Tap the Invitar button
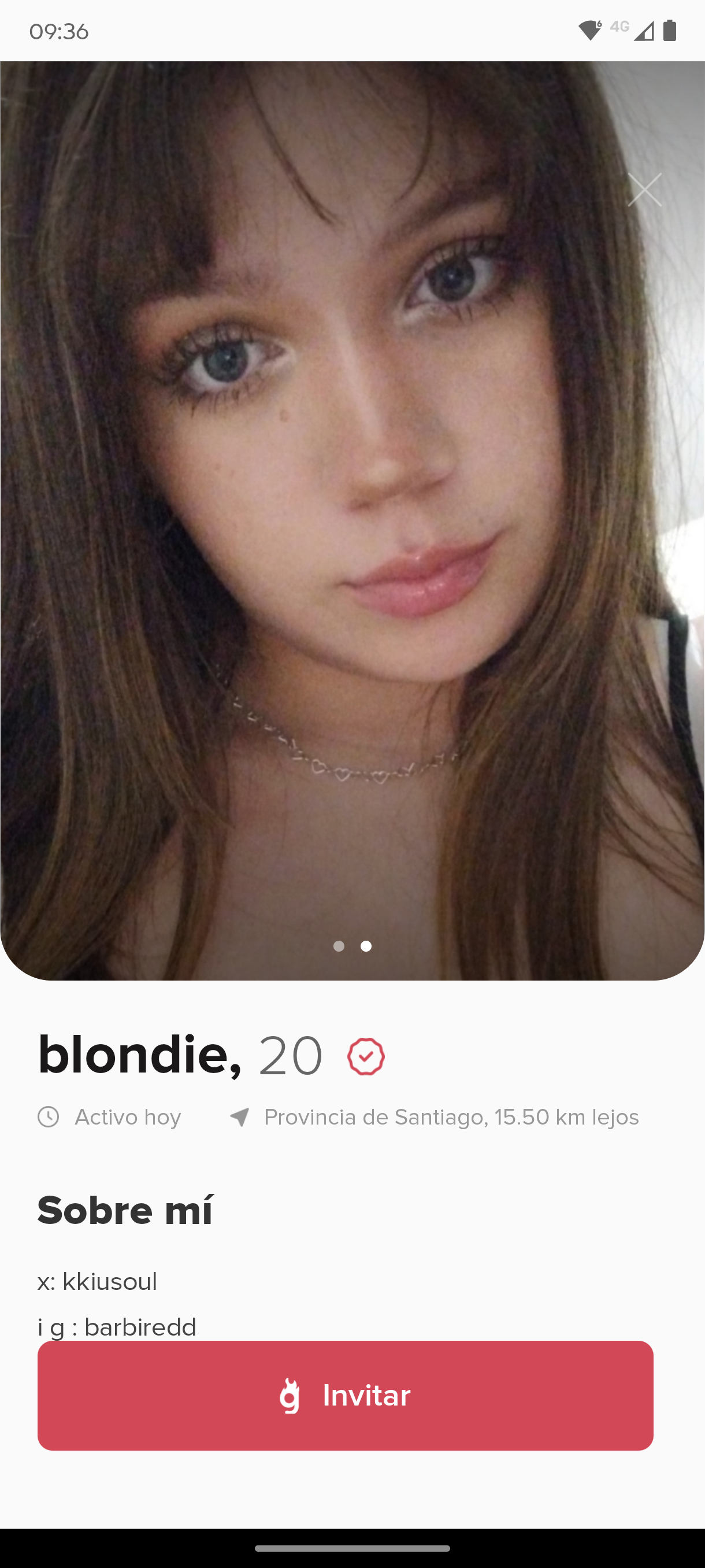705x1568 pixels. tap(345, 1395)
